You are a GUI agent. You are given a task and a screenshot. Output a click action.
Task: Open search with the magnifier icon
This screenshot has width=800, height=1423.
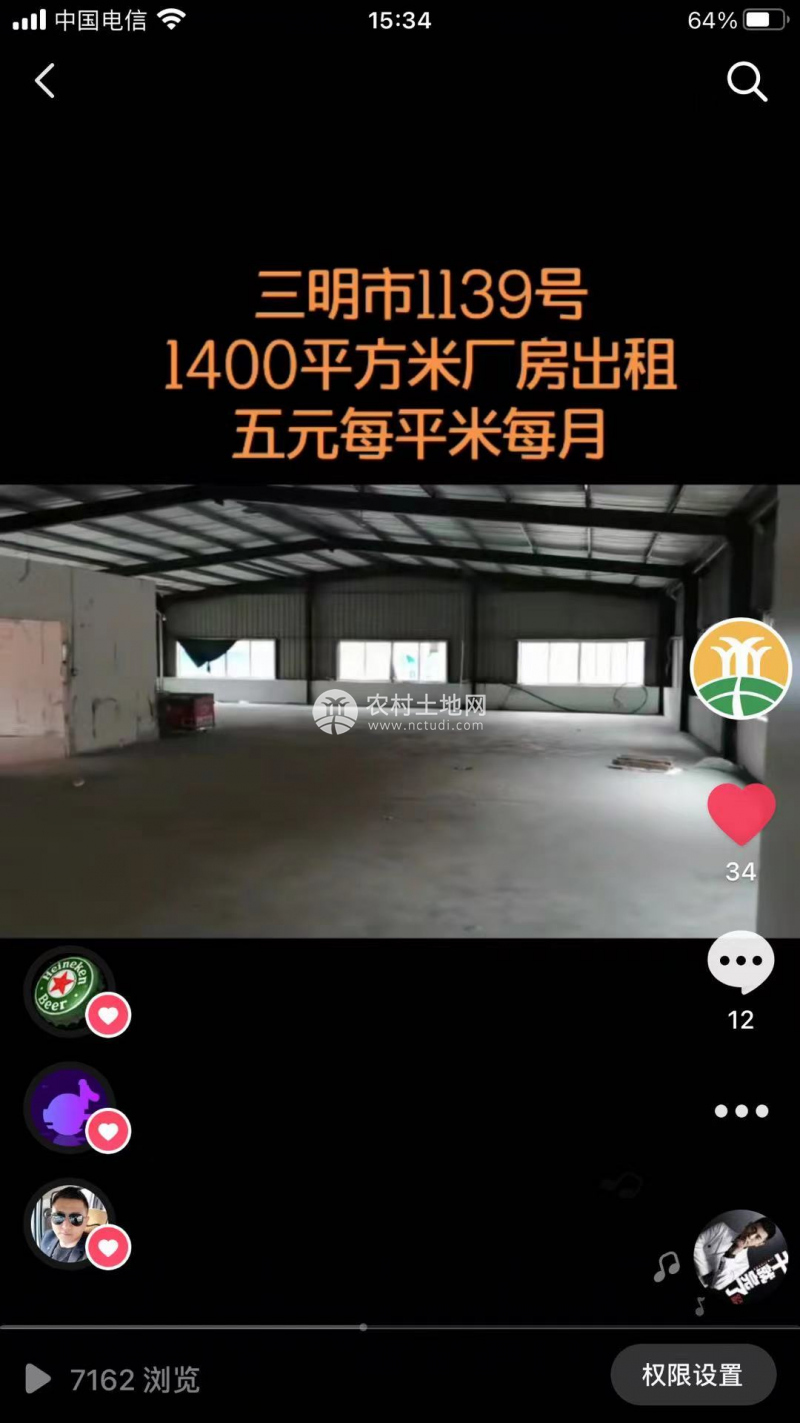pos(746,82)
